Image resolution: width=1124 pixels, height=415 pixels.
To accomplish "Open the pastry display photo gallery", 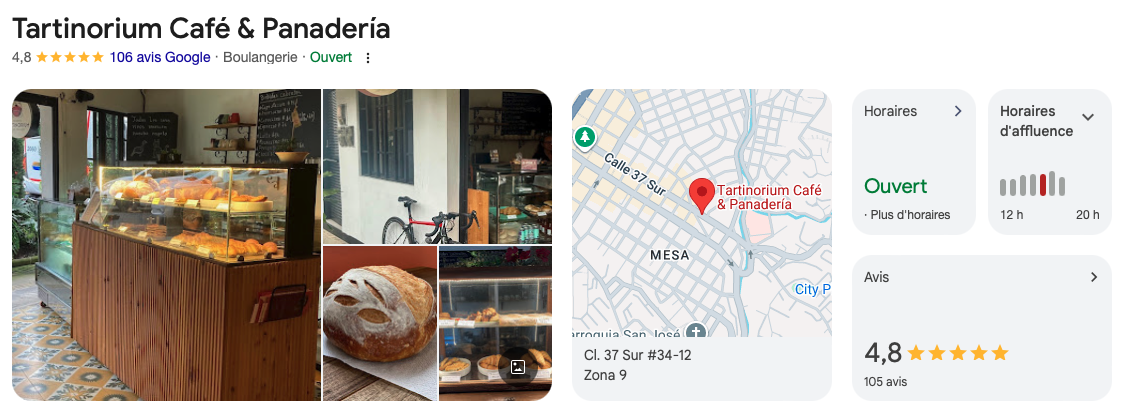I will 496,323.
